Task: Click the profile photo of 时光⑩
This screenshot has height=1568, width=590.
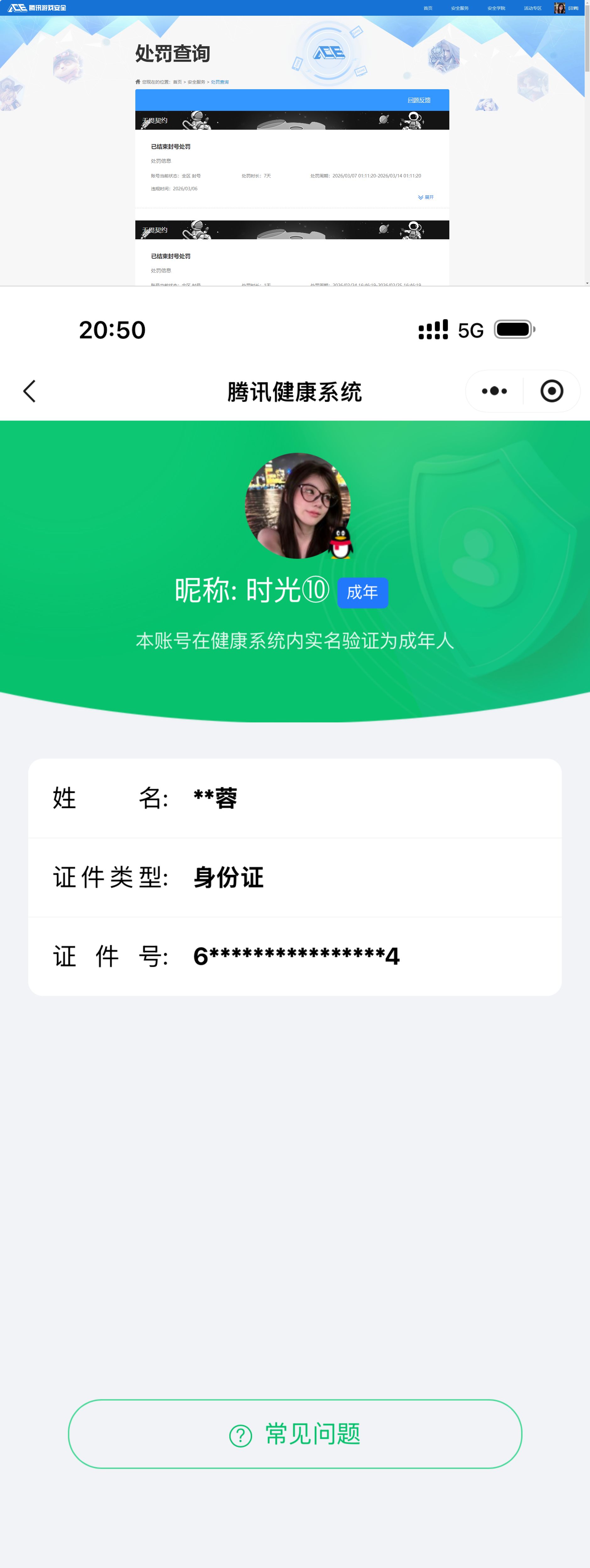Action: (298, 504)
